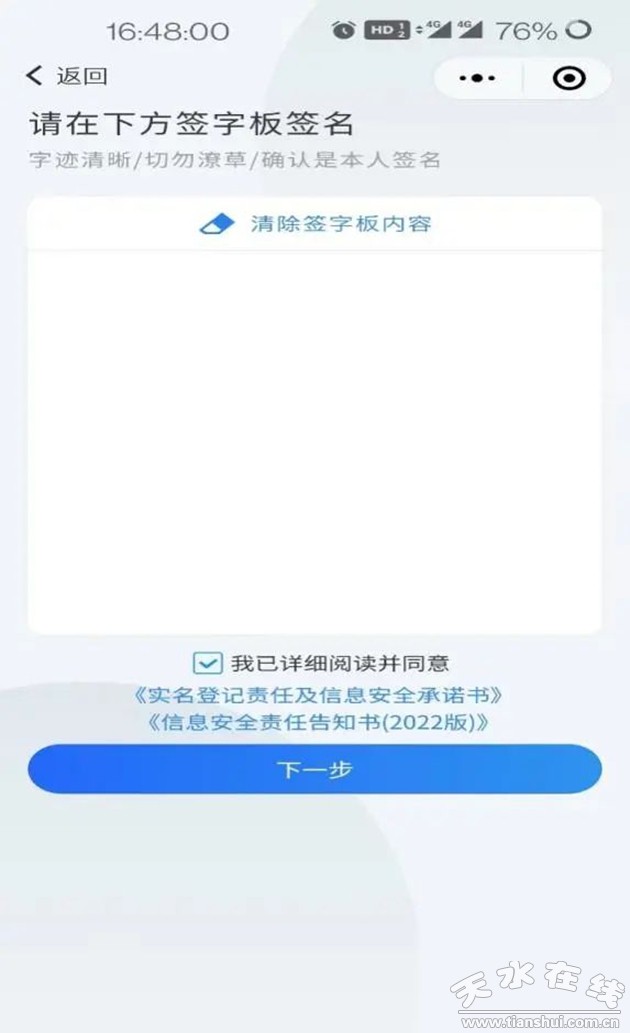
Task: Open 《信息安全责任告知书(2022版)》 link
Action: [x=316, y=722]
